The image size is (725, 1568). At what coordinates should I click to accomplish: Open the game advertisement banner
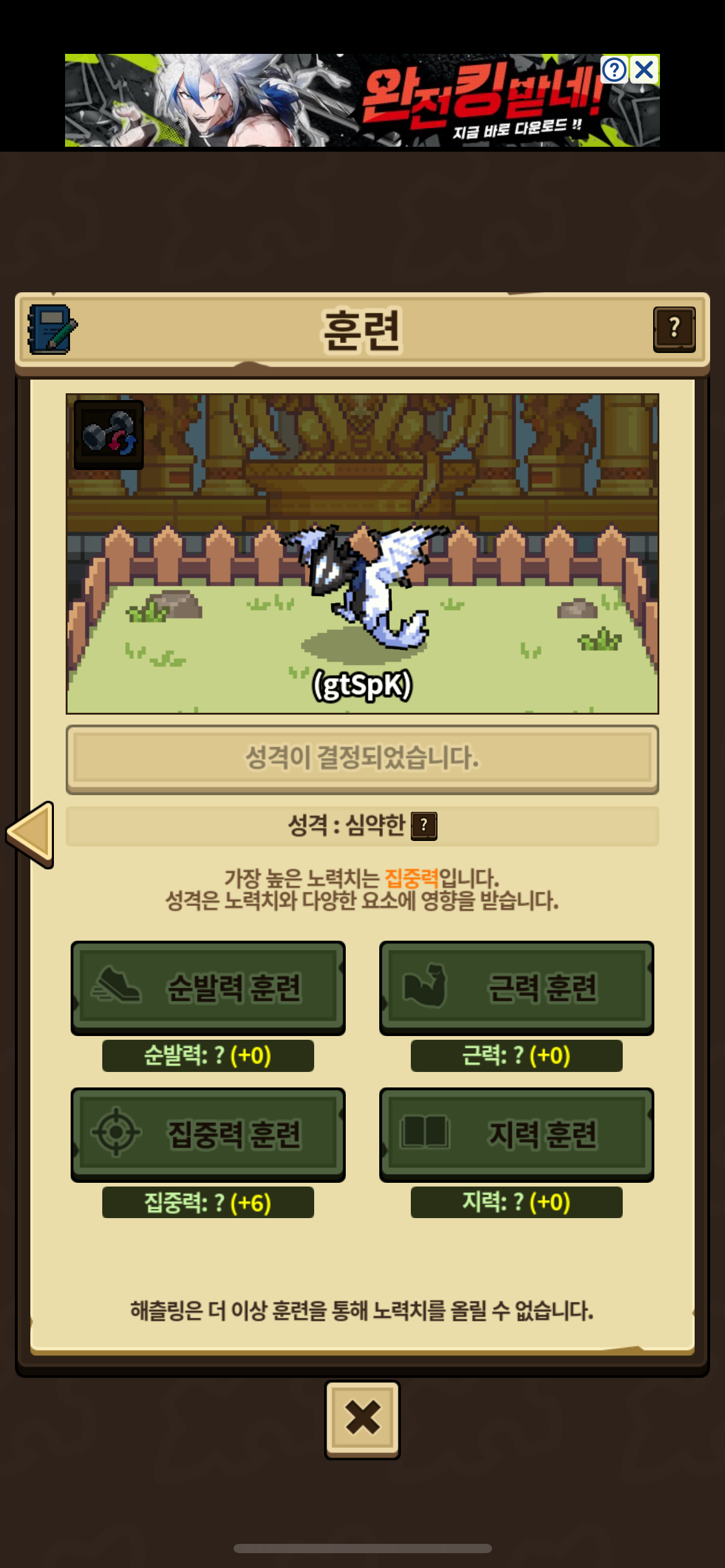click(x=362, y=100)
